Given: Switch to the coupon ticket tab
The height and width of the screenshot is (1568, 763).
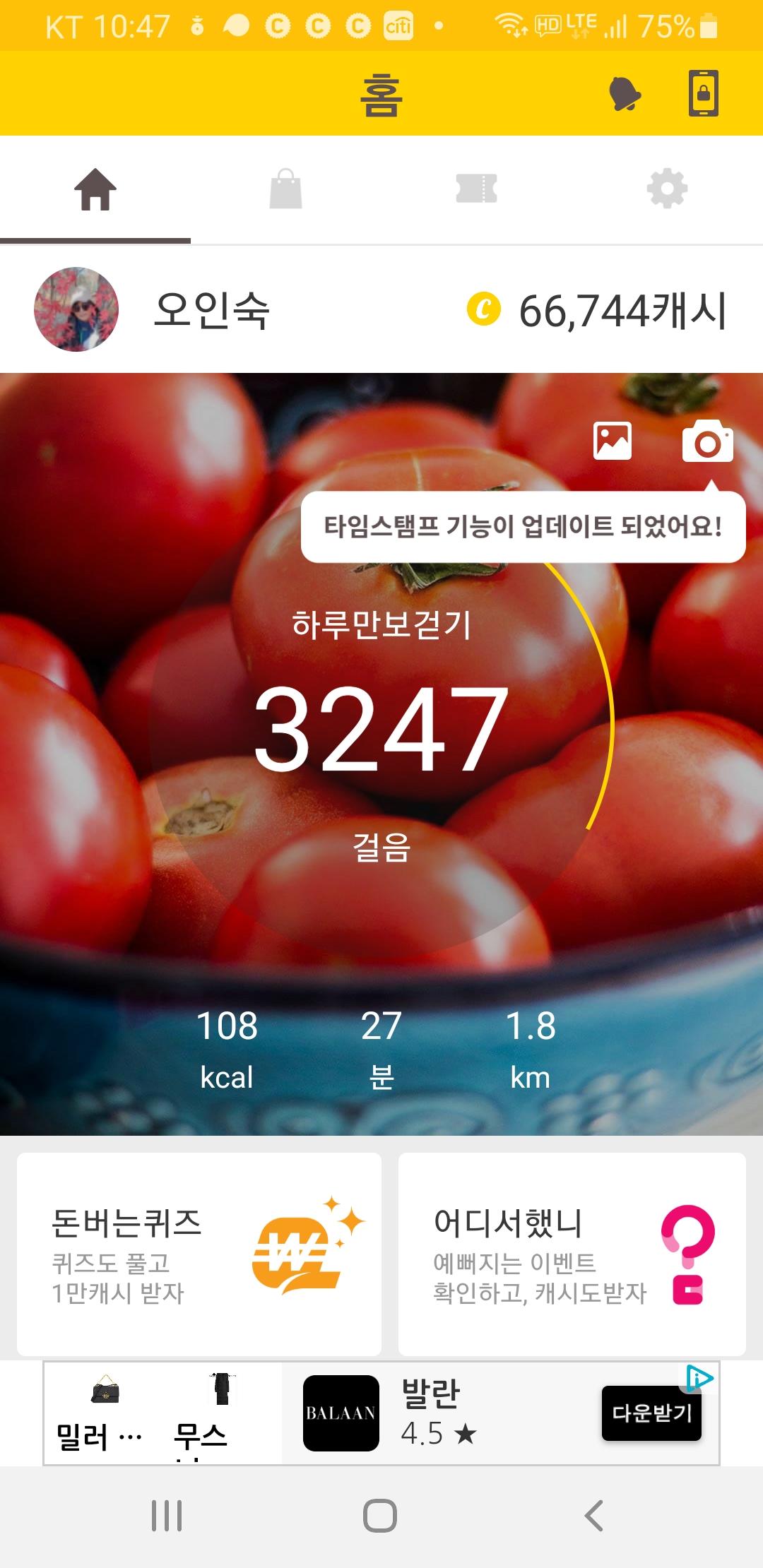Looking at the screenshot, I should 477,189.
